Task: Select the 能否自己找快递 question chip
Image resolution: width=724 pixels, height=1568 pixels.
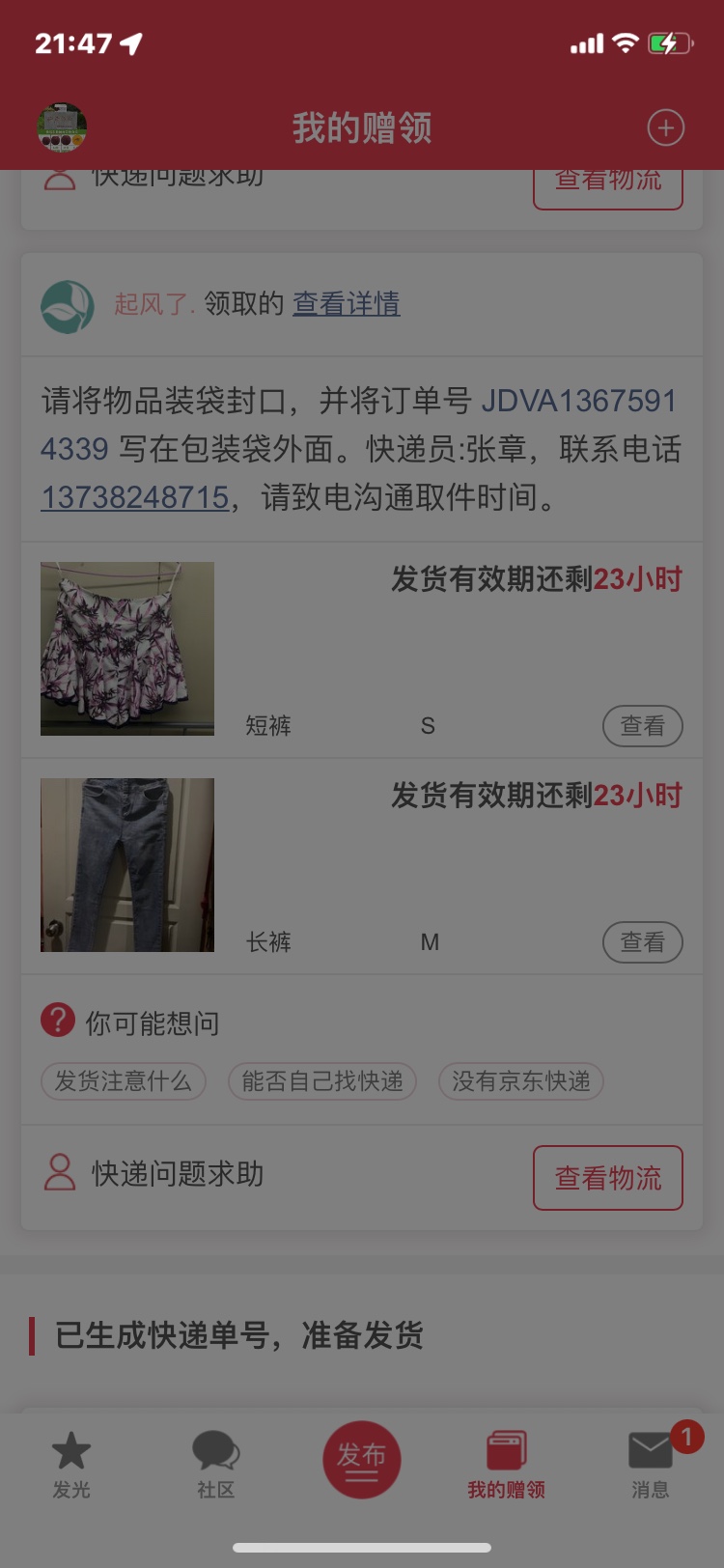Action: (322, 1081)
